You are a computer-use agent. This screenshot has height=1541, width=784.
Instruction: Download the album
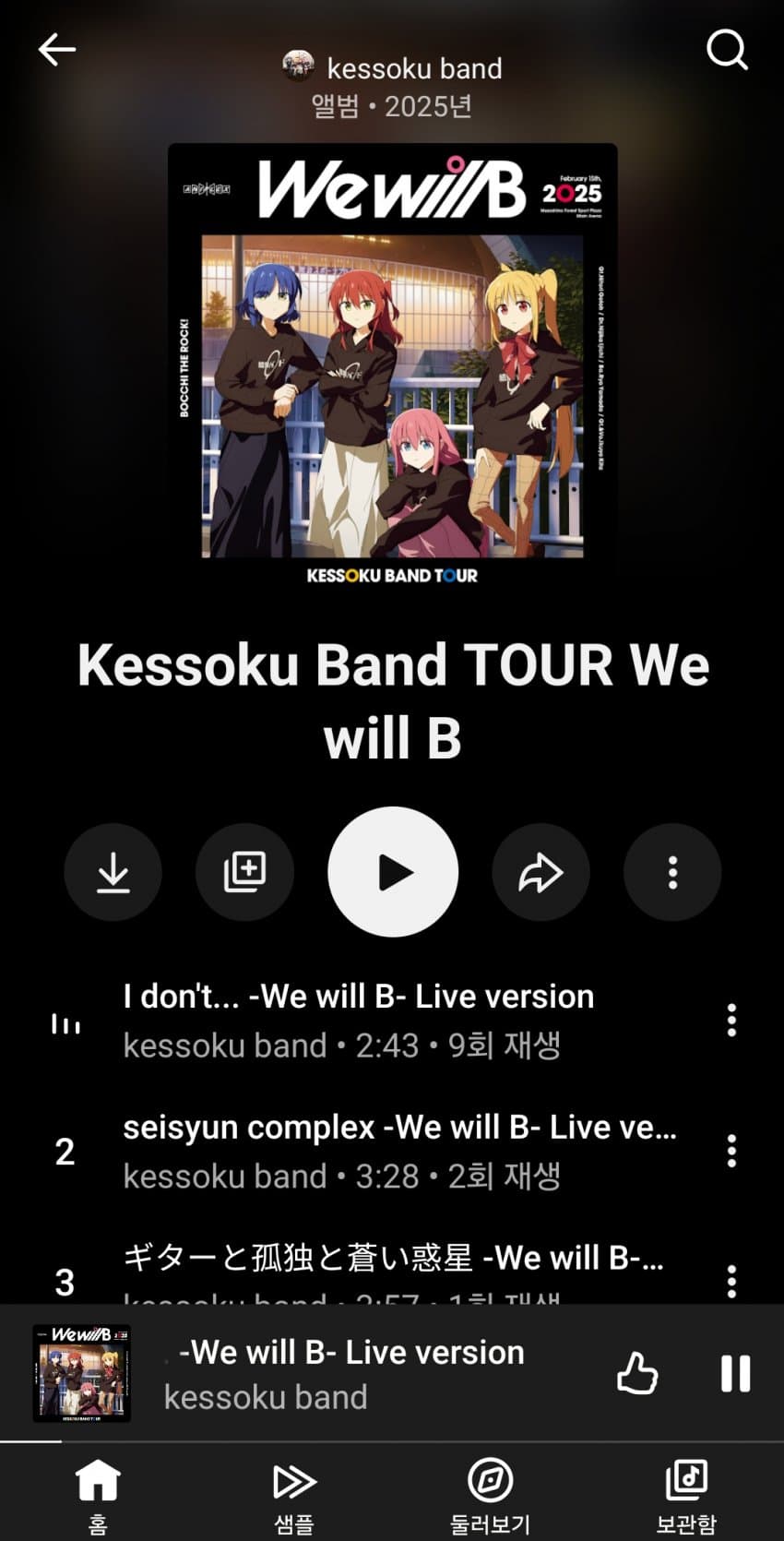pyautogui.click(x=113, y=872)
